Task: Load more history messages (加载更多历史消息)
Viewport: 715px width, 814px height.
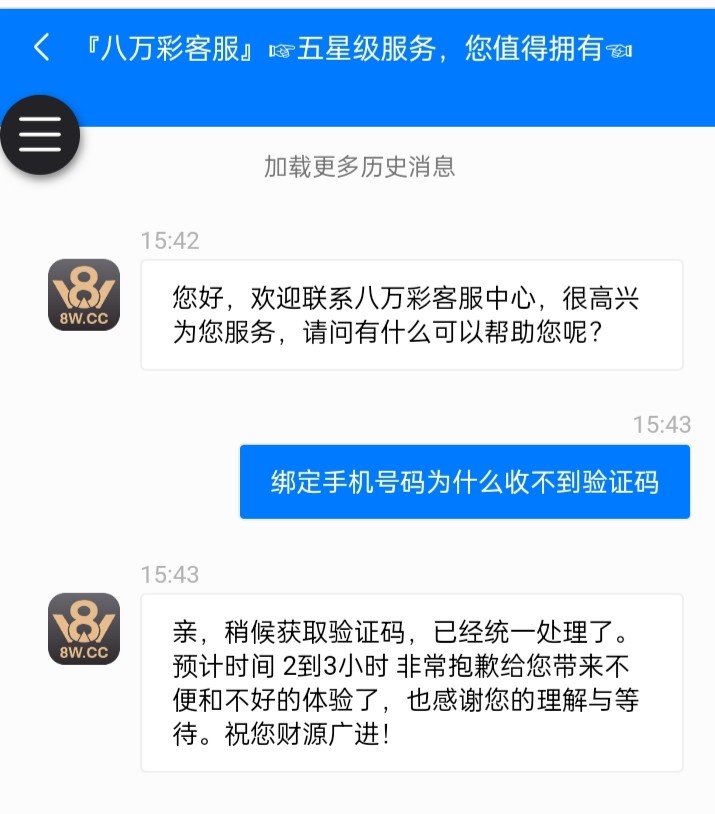Action: (x=359, y=167)
